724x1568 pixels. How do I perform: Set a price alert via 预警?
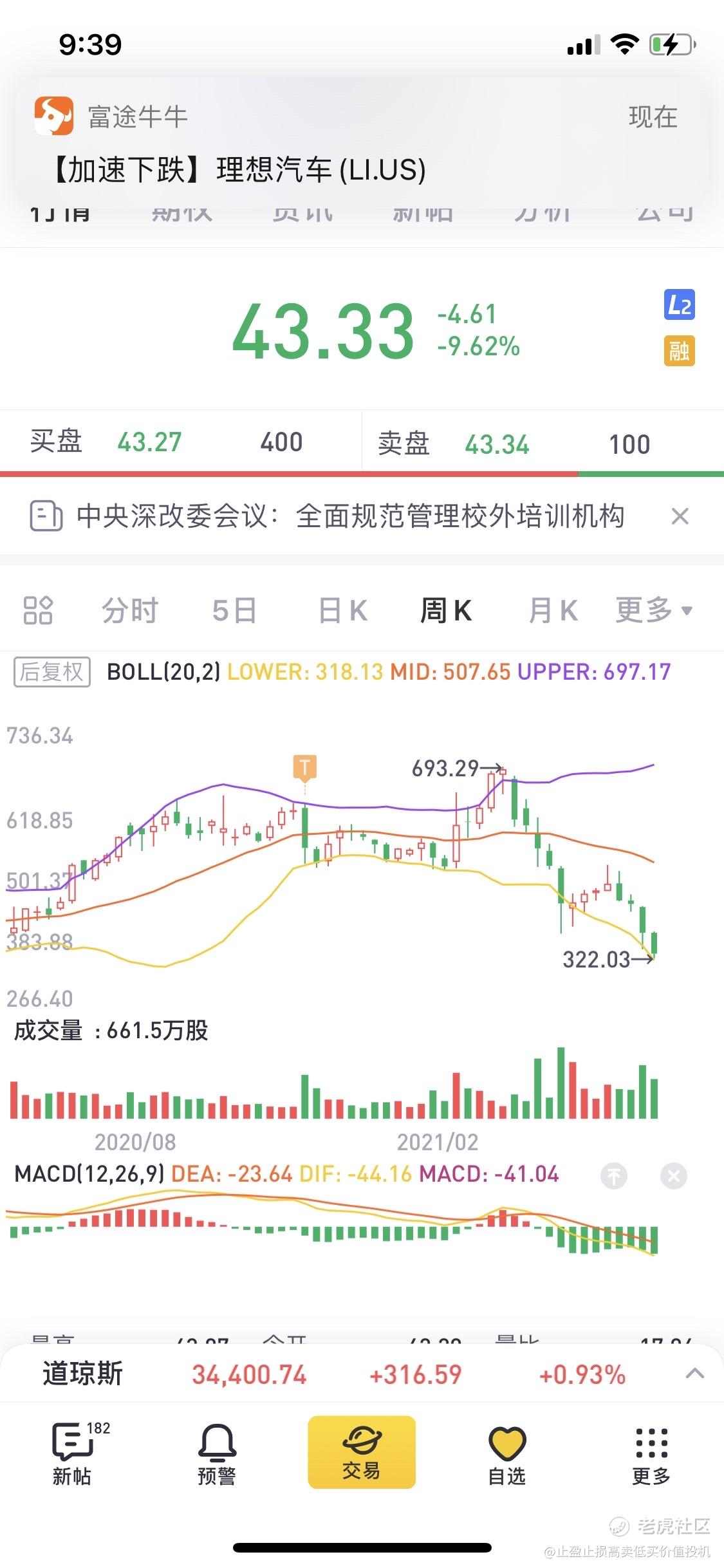(217, 1453)
